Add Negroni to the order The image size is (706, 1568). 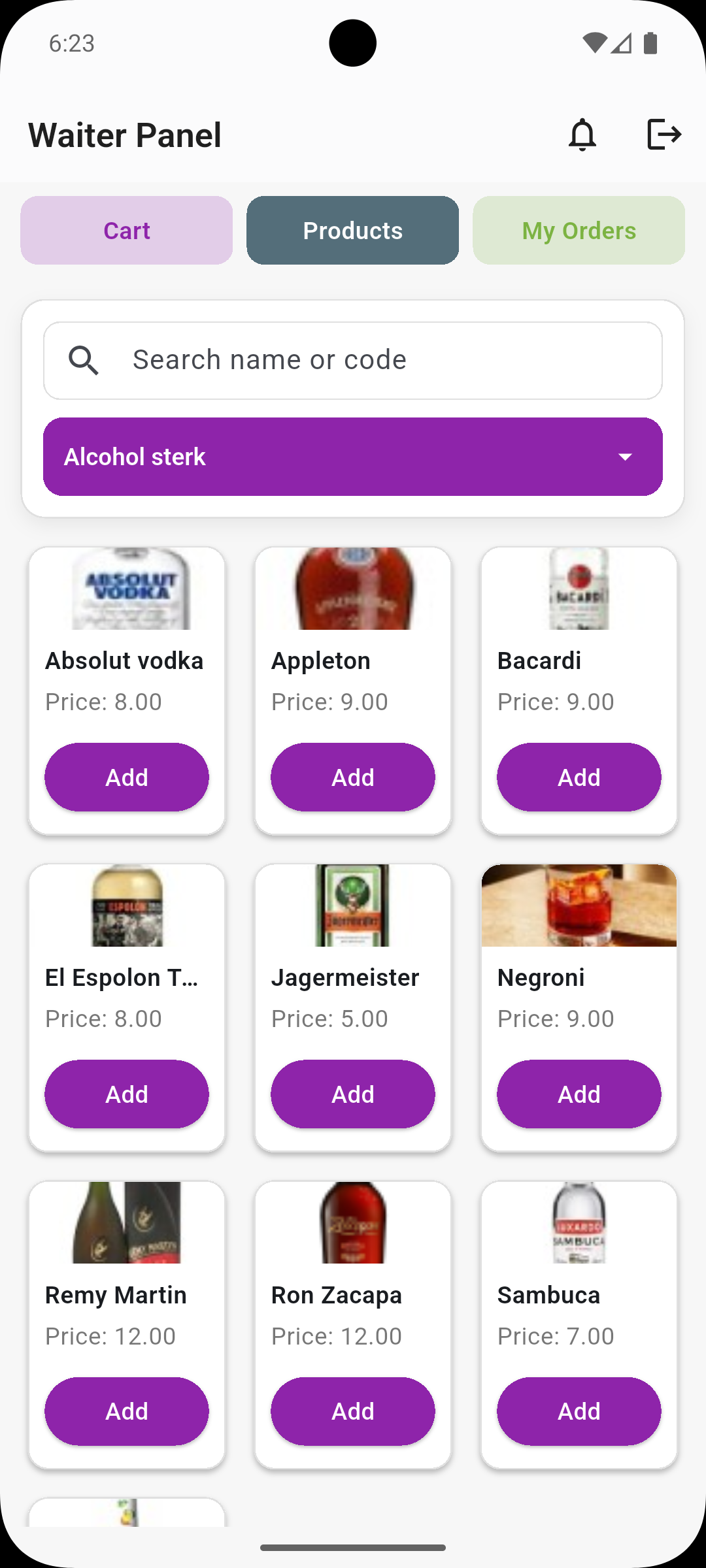579,1094
